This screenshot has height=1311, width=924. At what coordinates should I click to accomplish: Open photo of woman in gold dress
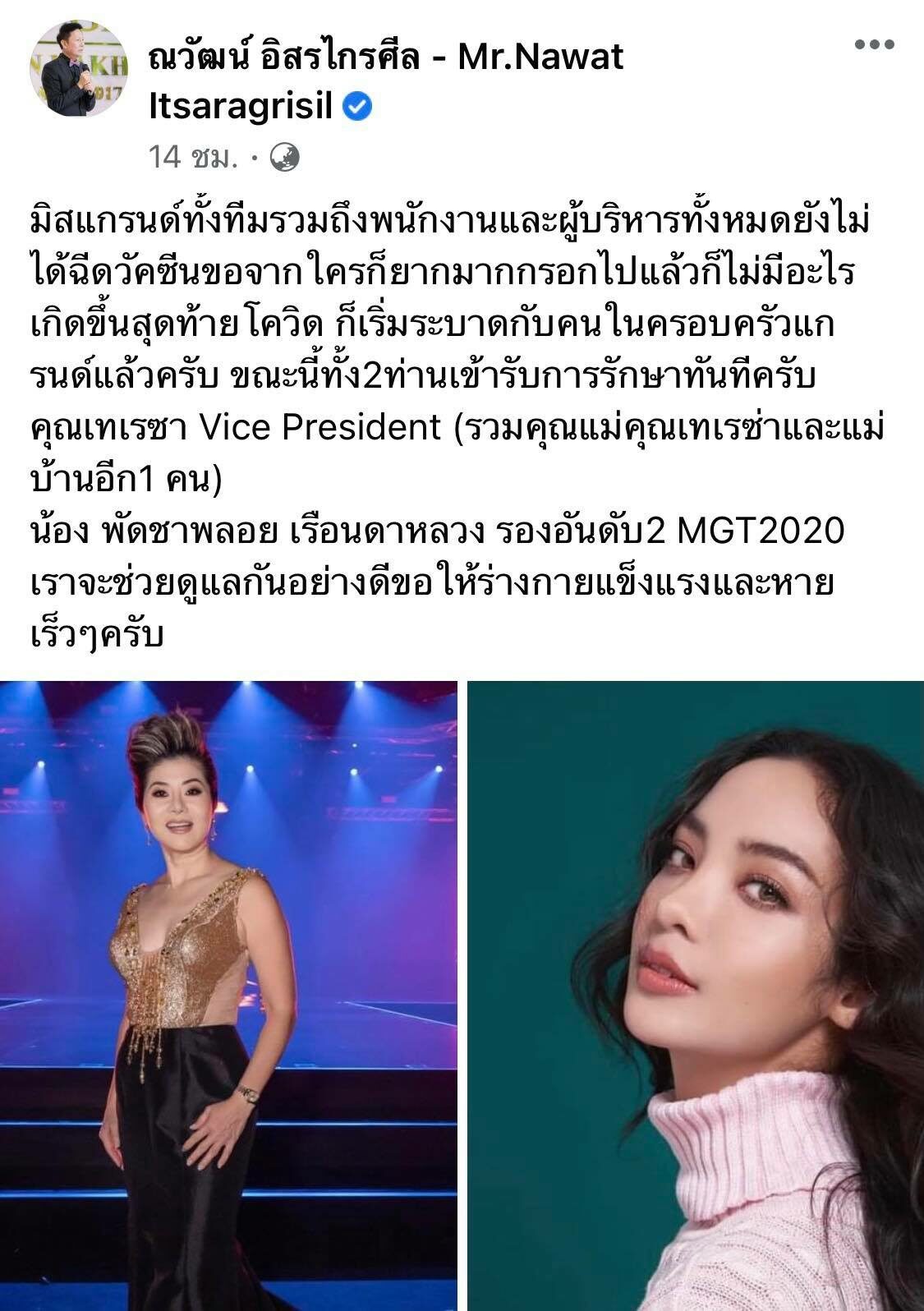tap(228, 996)
